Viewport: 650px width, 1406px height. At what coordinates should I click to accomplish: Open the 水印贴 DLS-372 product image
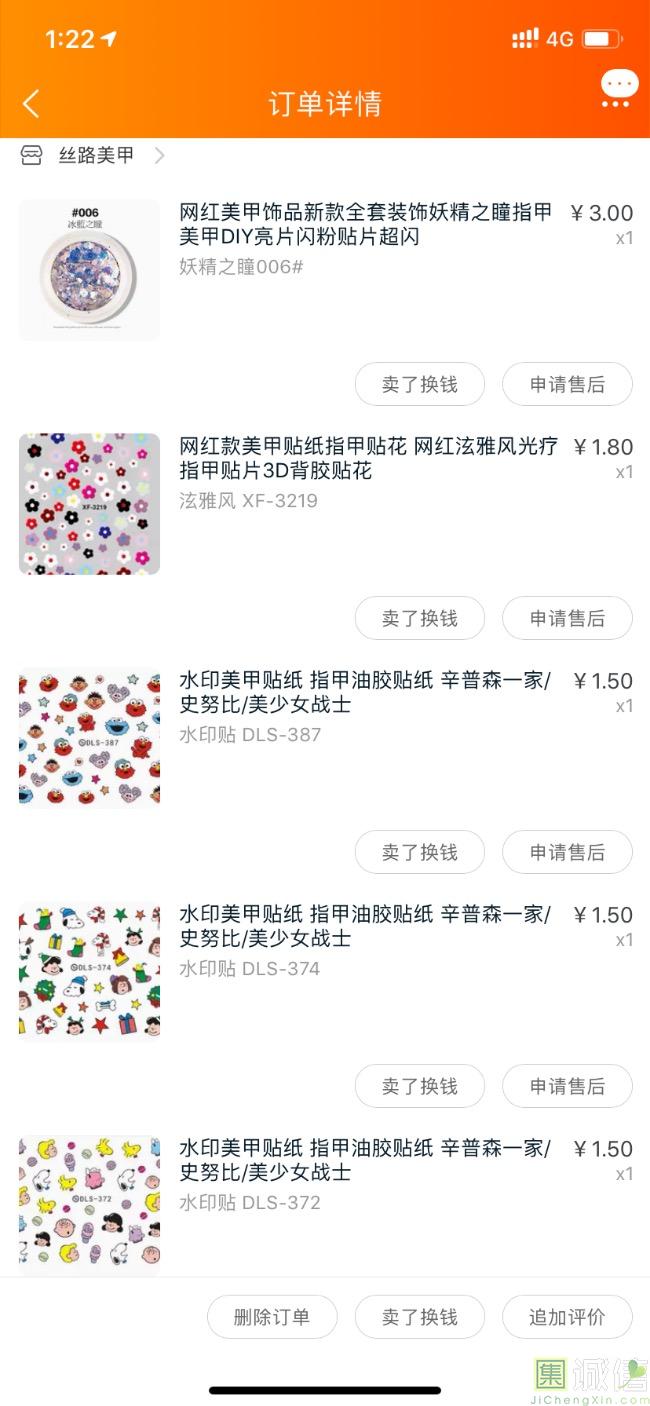pyautogui.click(x=89, y=1204)
